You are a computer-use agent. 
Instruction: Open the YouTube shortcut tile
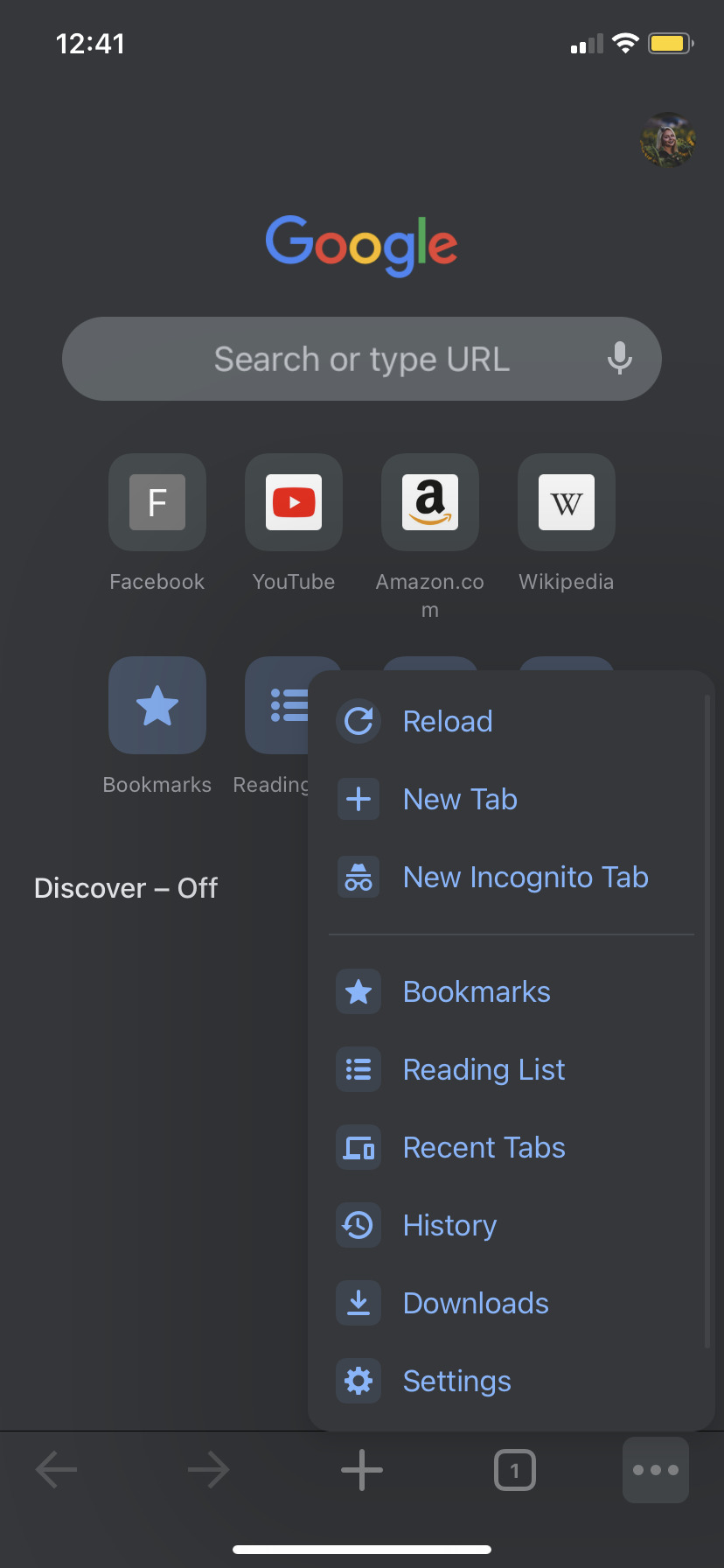click(x=294, y=502)
